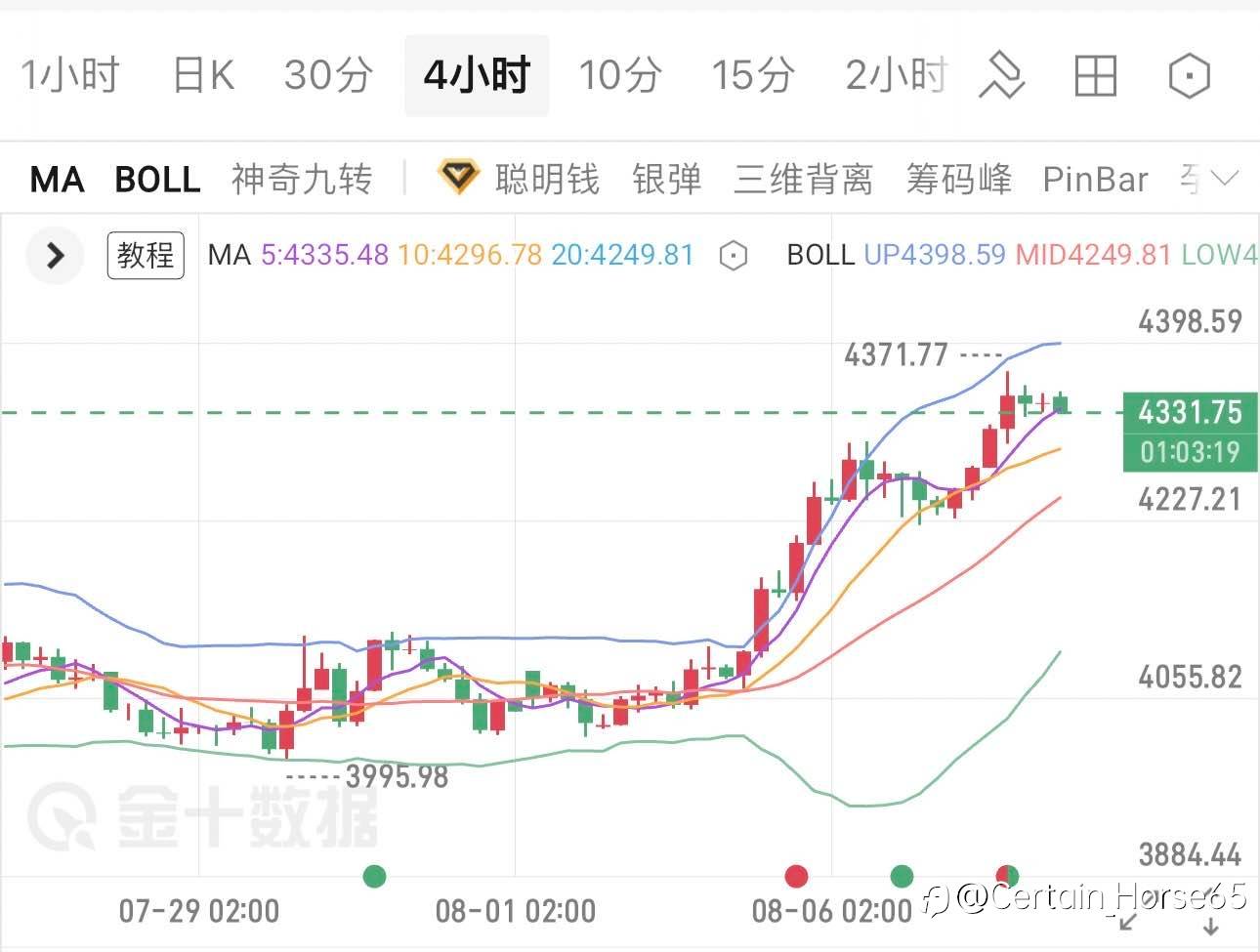Select the BOLL indicator
Viewport: 1260px width, 952px height.
157,180
